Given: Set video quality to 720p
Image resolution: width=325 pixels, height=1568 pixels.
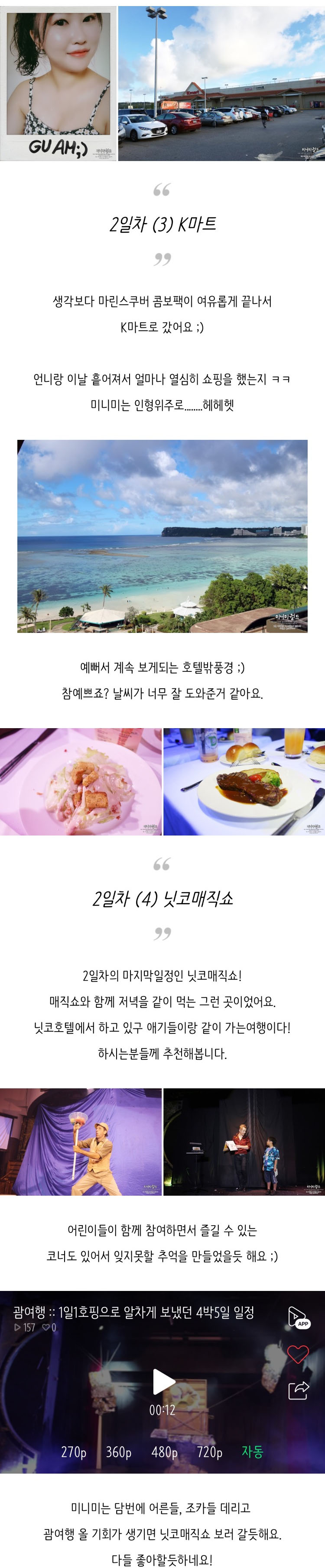Looking at the screenshot, I should 210,1452.
